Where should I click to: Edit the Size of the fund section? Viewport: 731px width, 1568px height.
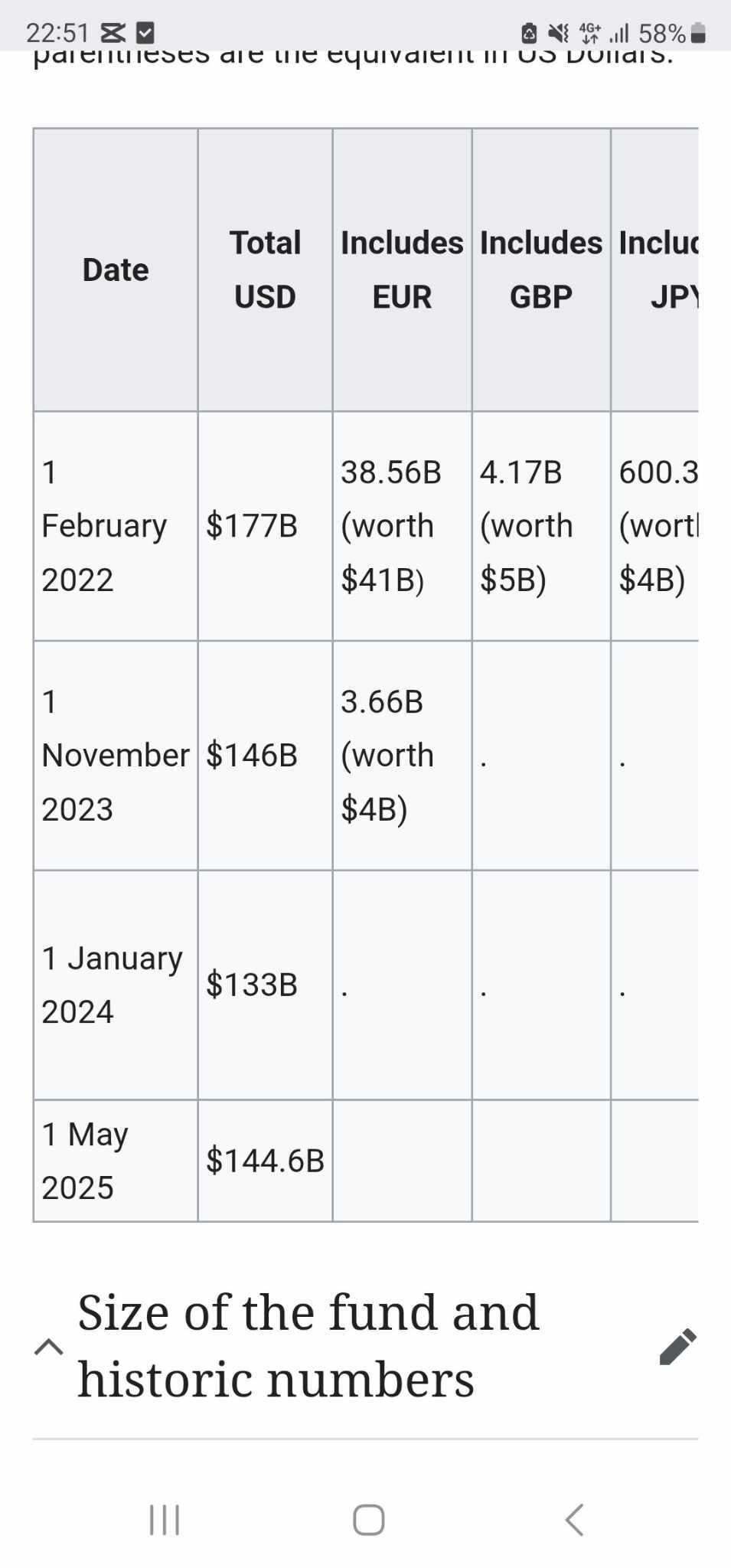(x=677, y=1347)
